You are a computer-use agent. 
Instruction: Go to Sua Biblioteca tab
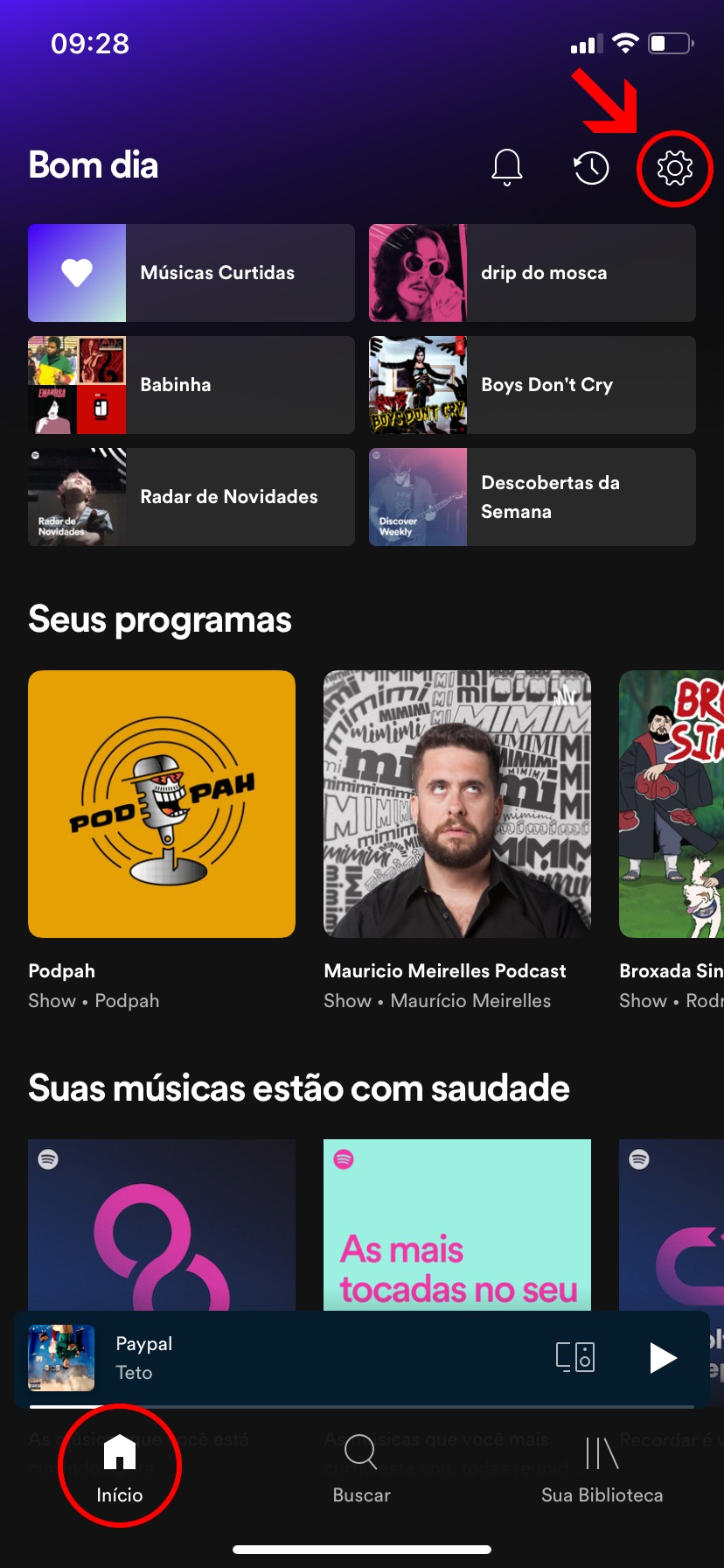click(602, 1468)
